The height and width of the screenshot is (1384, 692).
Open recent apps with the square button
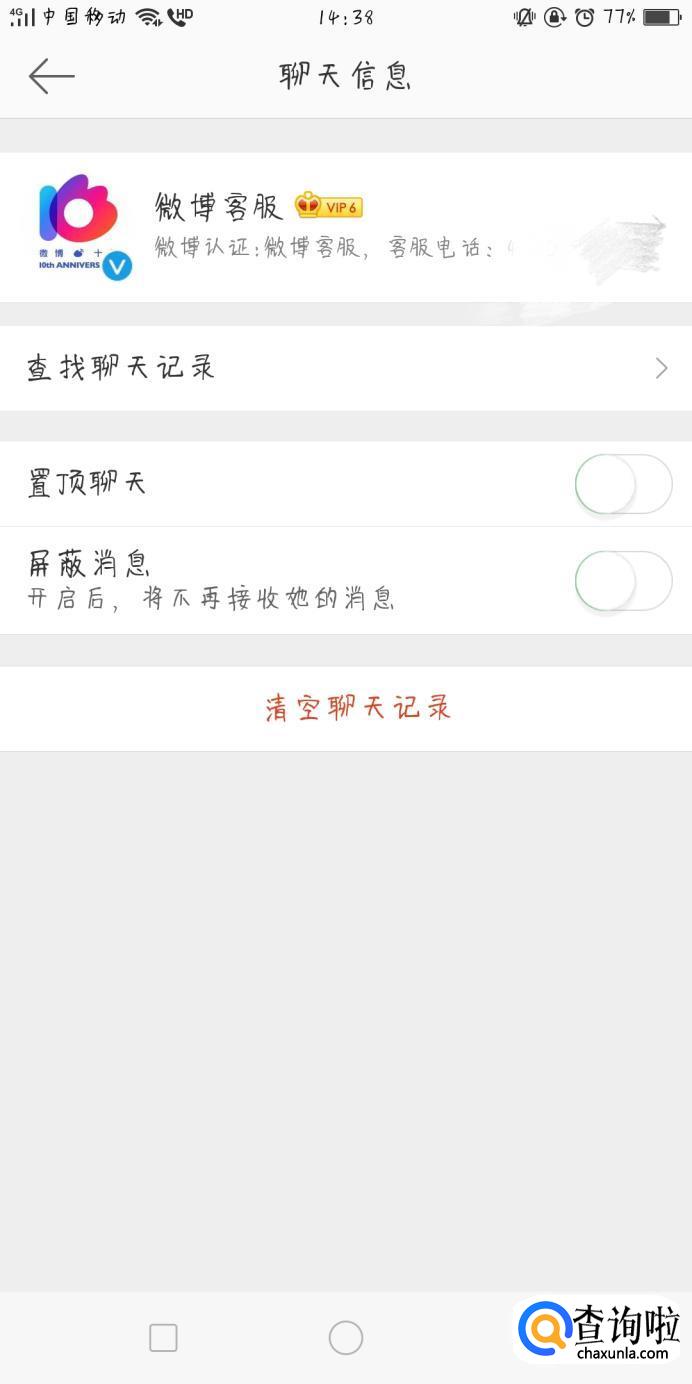[x=163, y=1337]
